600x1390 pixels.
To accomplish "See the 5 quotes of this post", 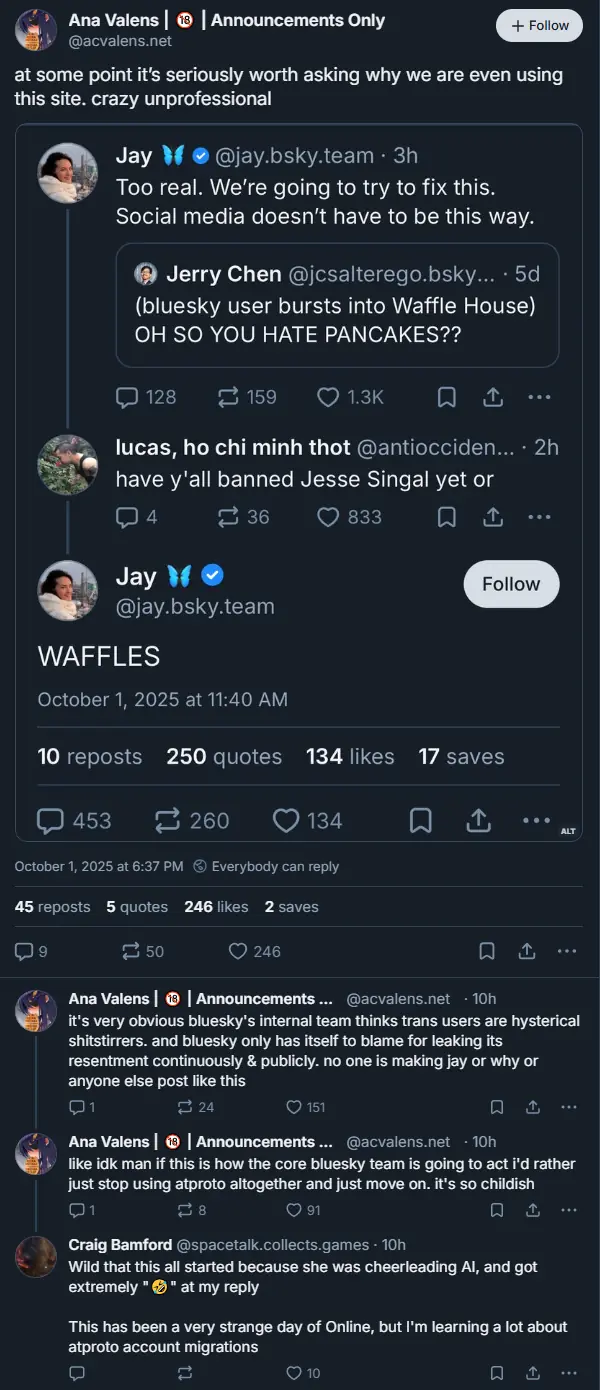I will pos(137,907).
